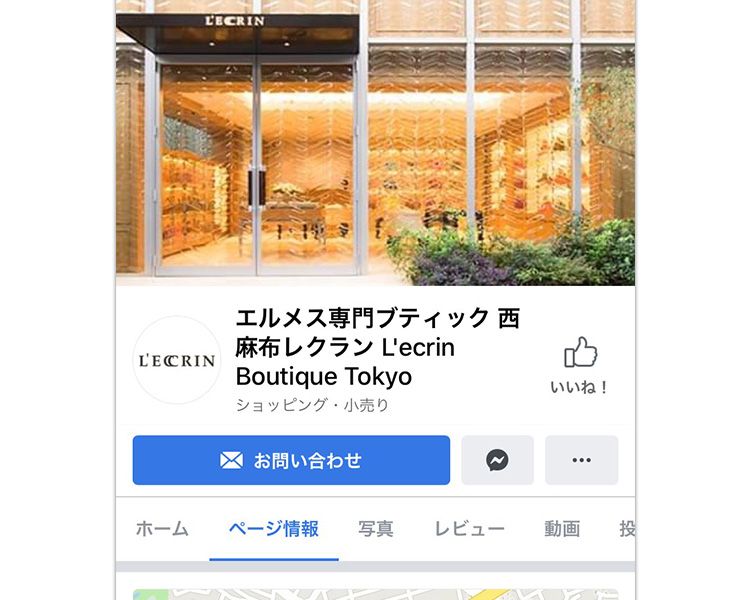Tap the お問い合わせ contact button
The image size is (750, 600).
coord(291,460)
